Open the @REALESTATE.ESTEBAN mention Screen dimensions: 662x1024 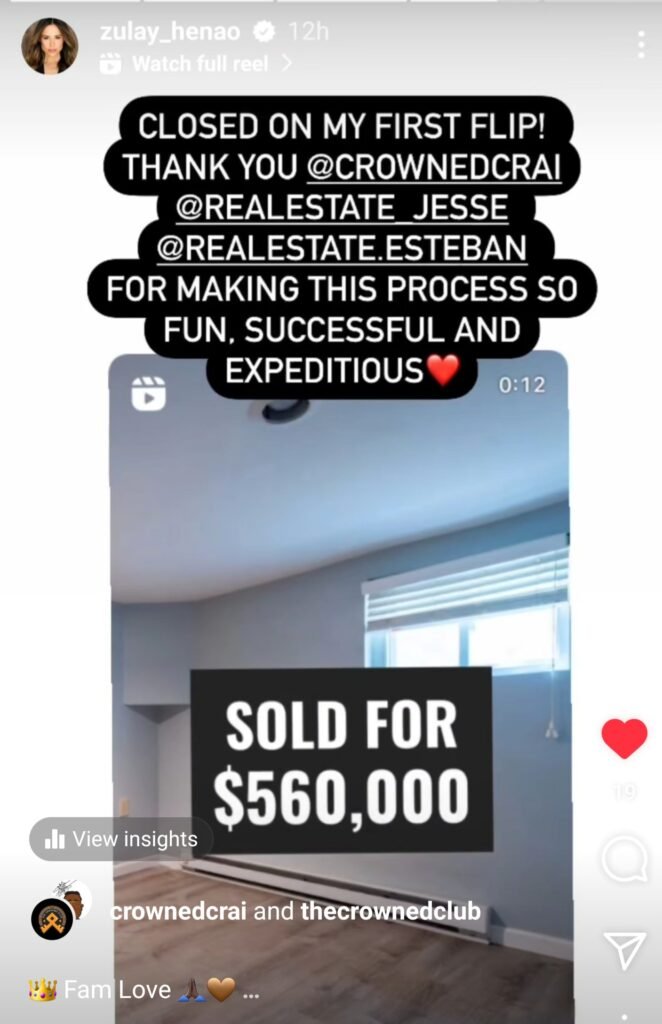click(340, 249)
